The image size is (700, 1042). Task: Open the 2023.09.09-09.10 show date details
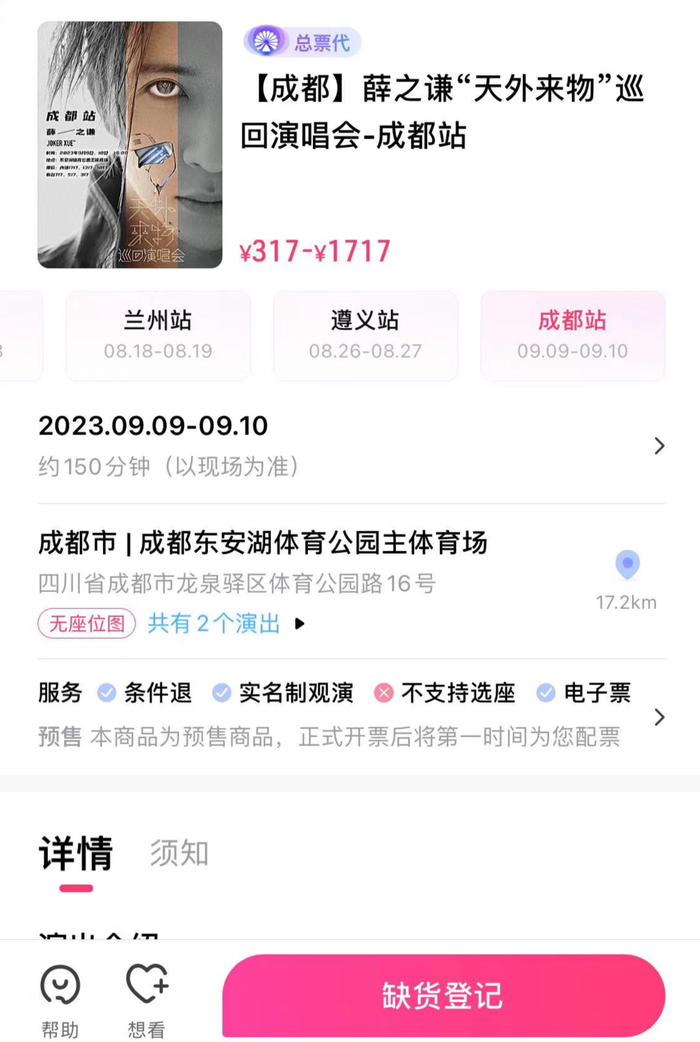350,445
